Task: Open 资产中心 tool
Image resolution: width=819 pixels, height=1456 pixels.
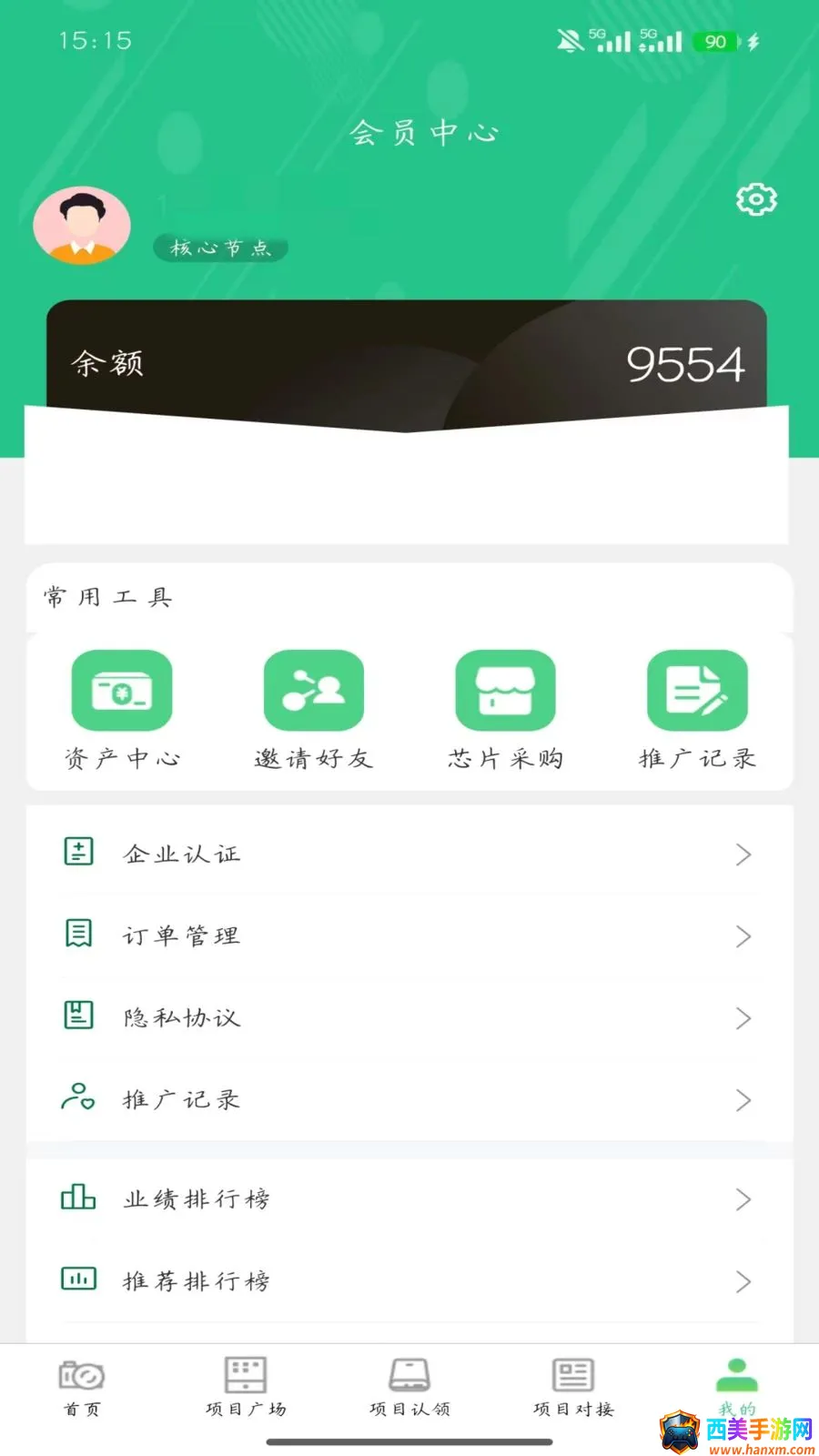Action: click(122, 710)
